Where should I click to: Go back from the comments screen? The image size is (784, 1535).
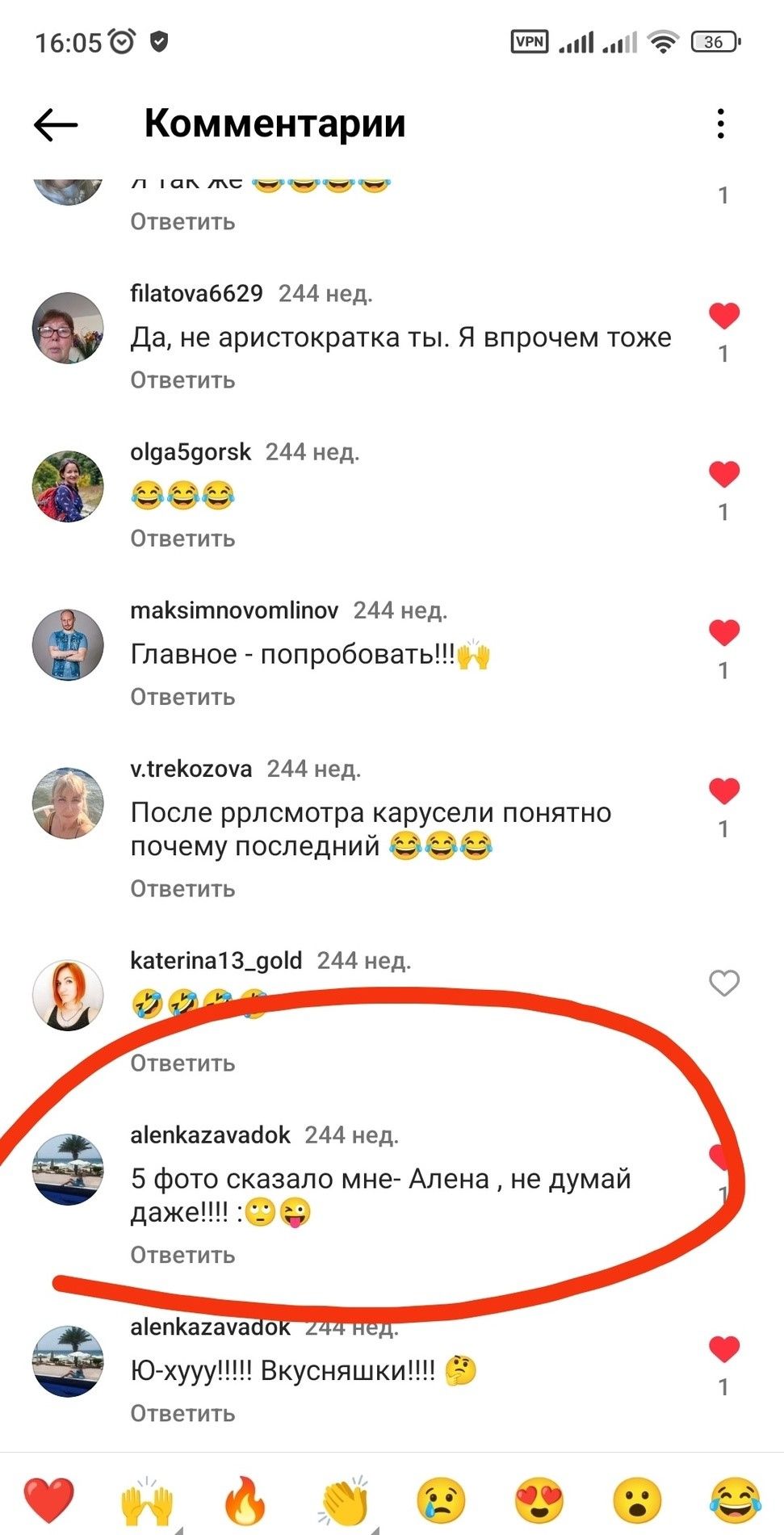click(x=55, y=125)
